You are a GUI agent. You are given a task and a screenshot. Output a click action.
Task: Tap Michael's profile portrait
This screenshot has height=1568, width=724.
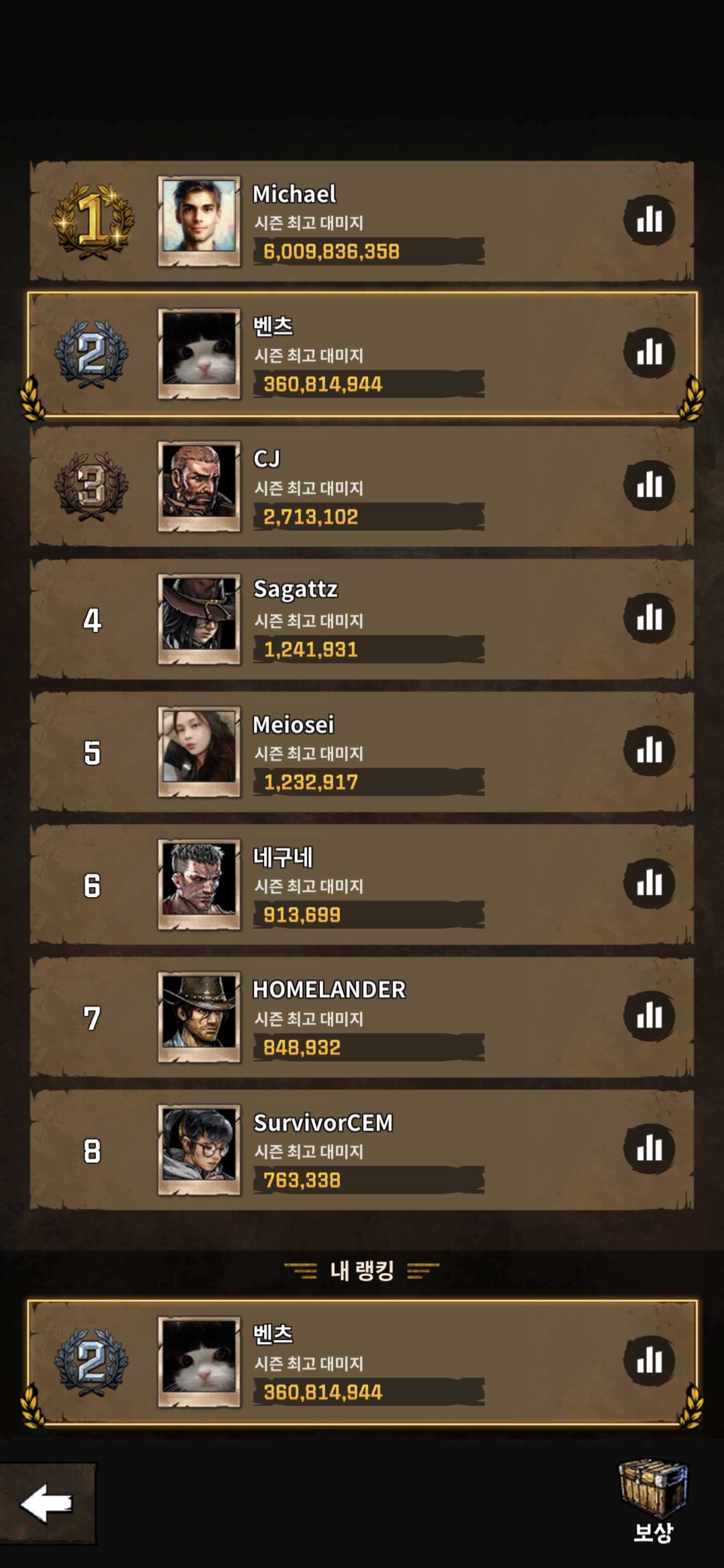tap(199, 220)
